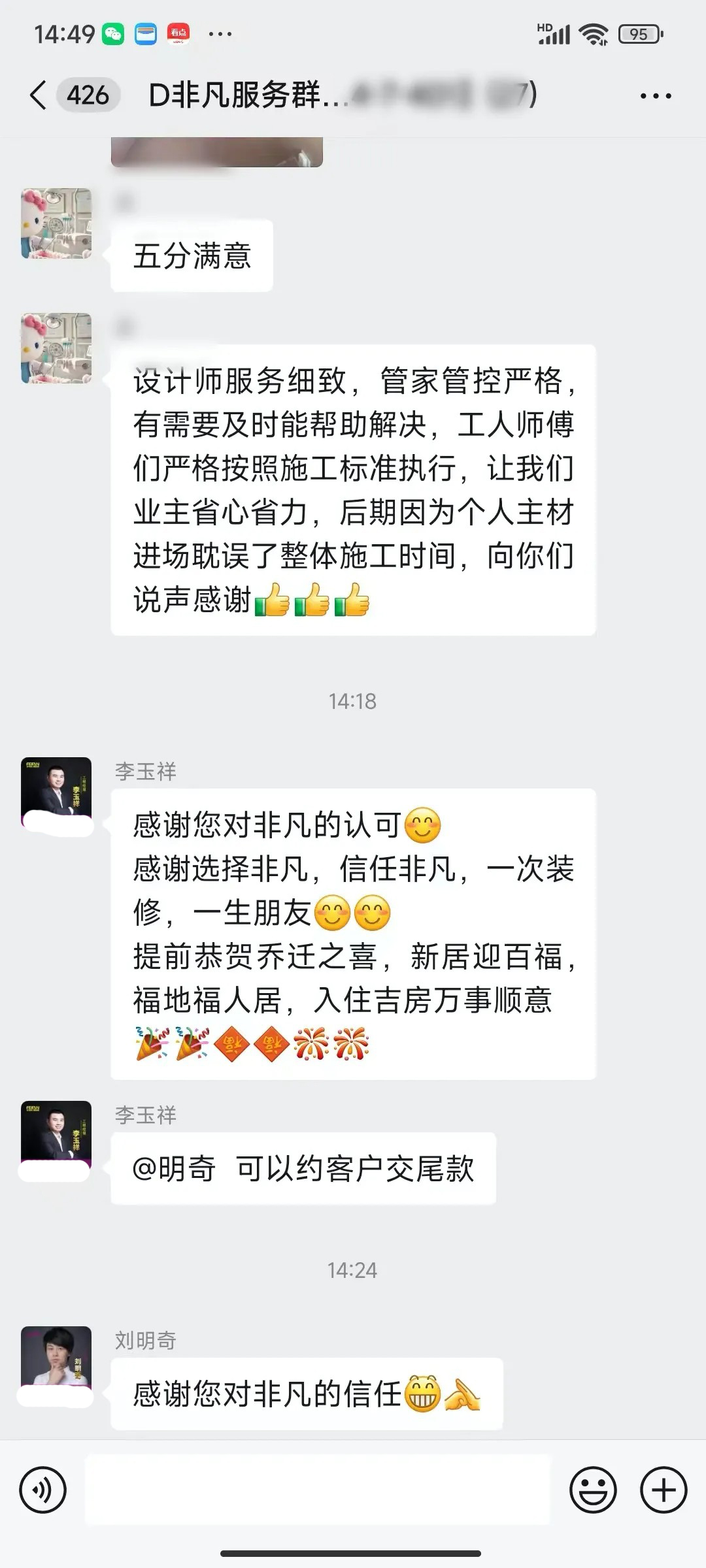Open the plus attachments panel
This screenshot has height=1568, width=706.
tap(663, 1490)
